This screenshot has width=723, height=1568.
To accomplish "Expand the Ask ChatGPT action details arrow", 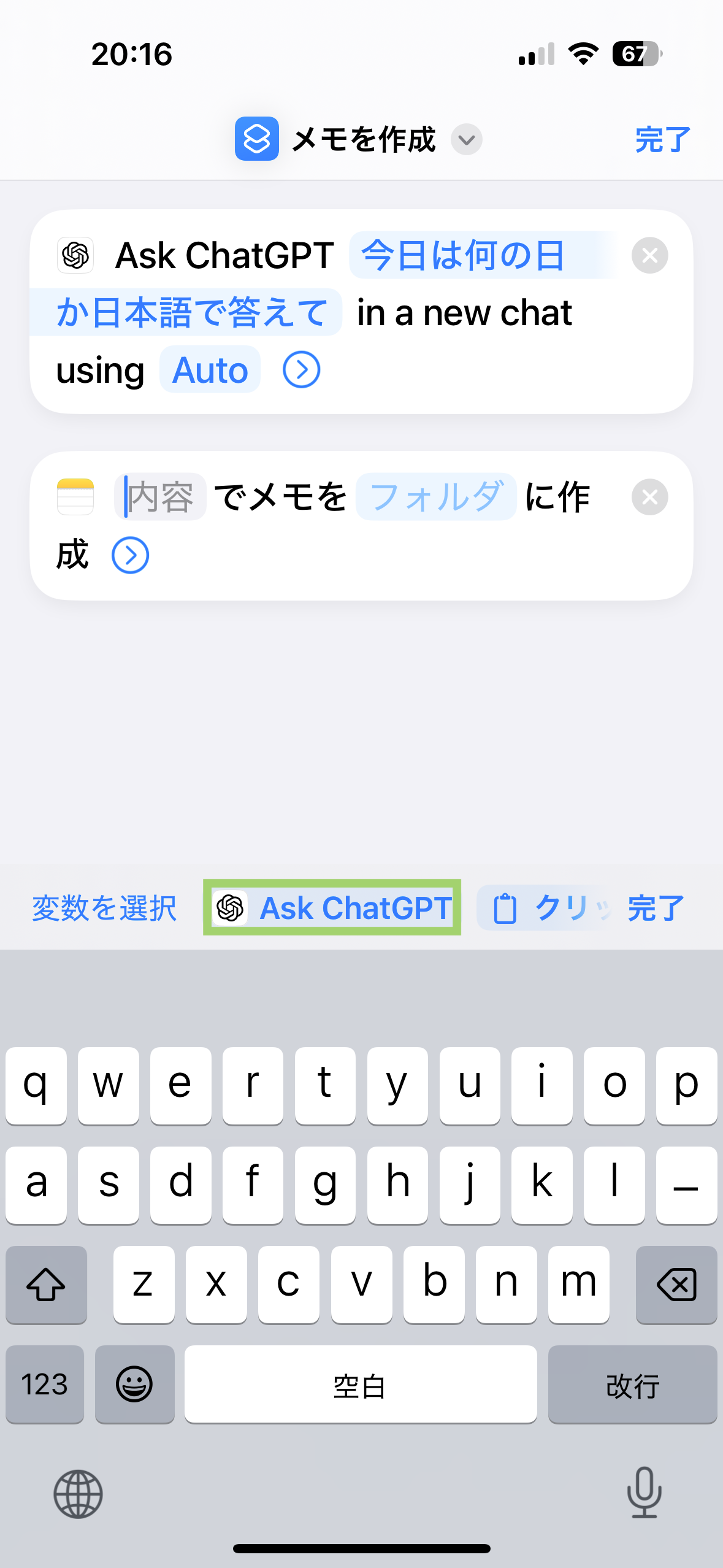I will coord(301,370).
